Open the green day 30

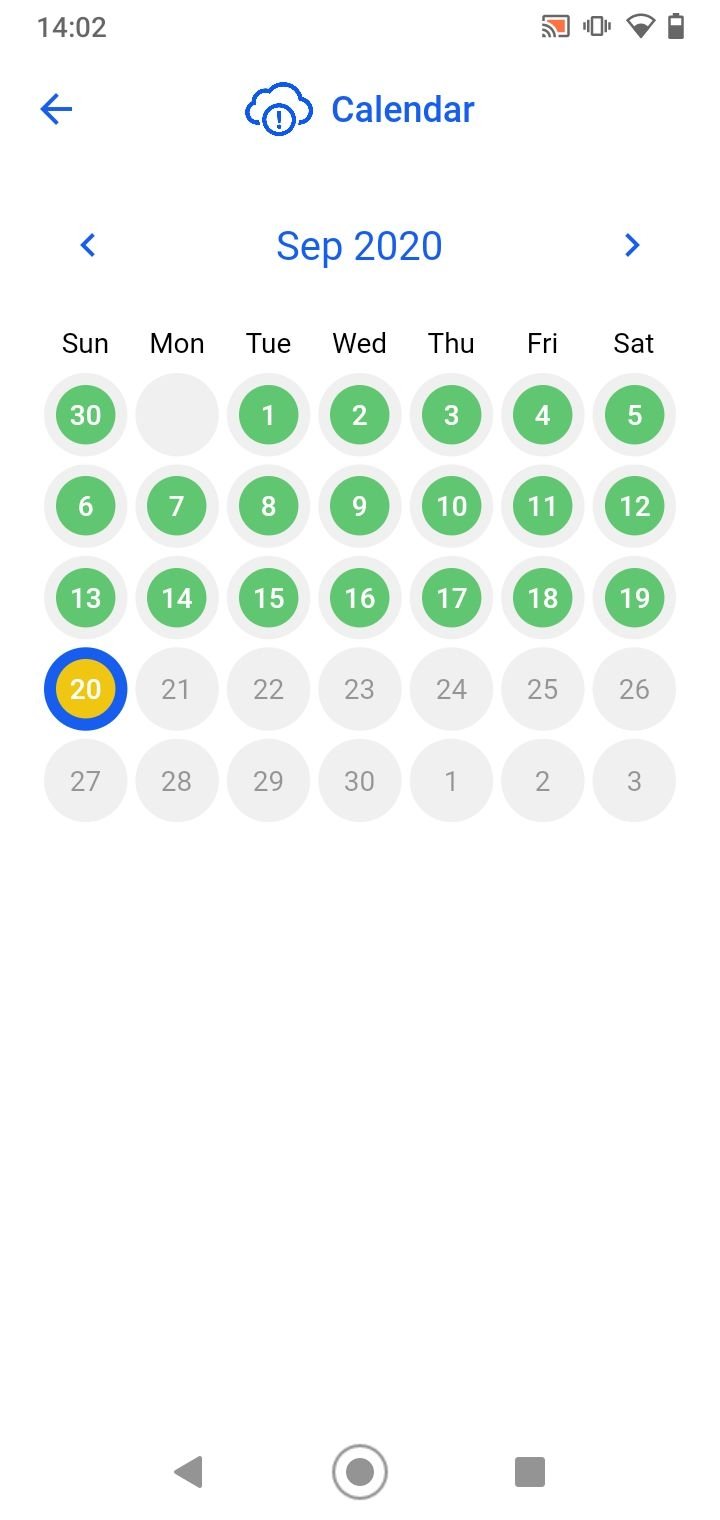click(x=85, y=415)
